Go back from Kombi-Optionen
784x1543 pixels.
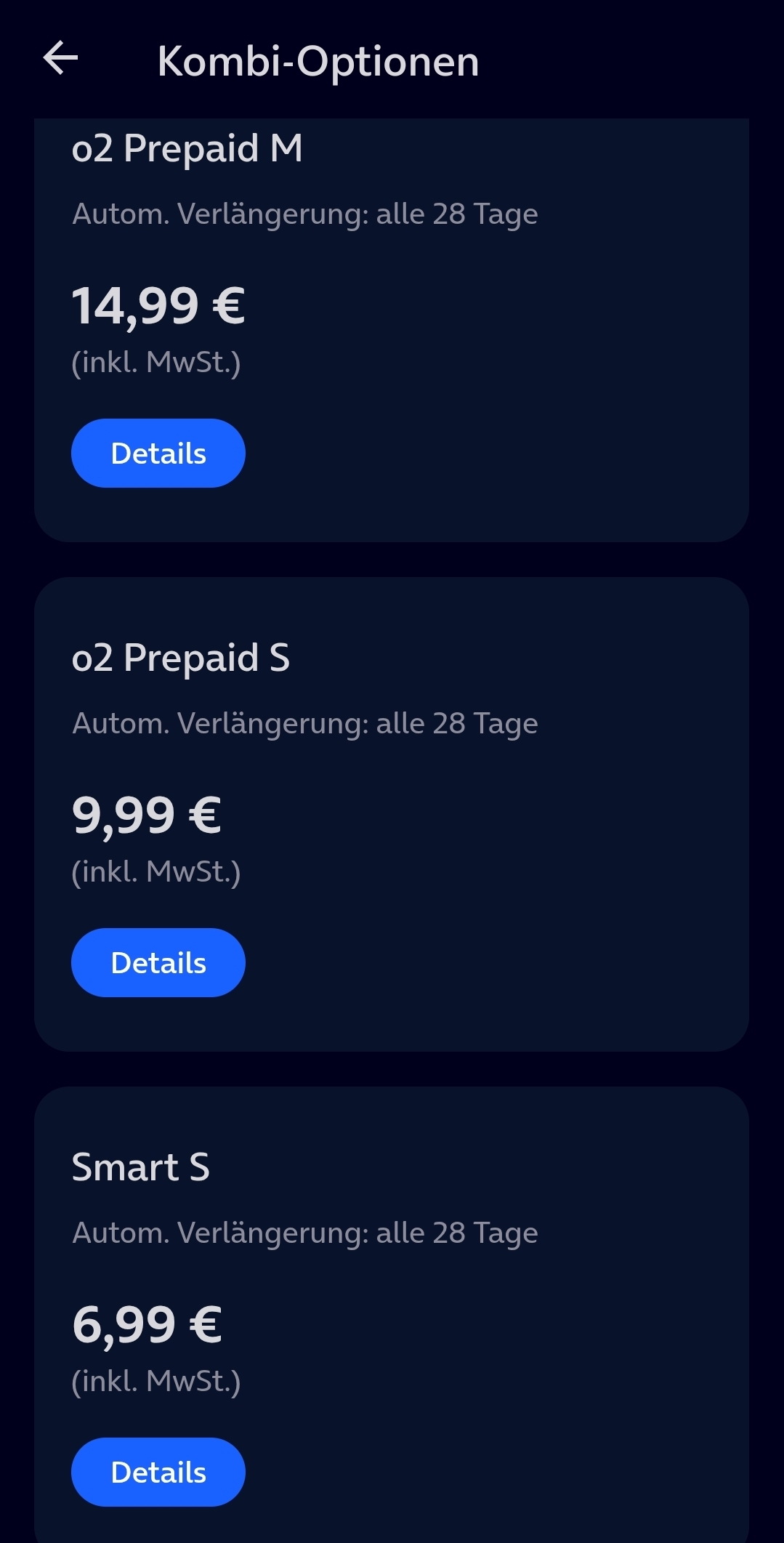pos(60,59)
